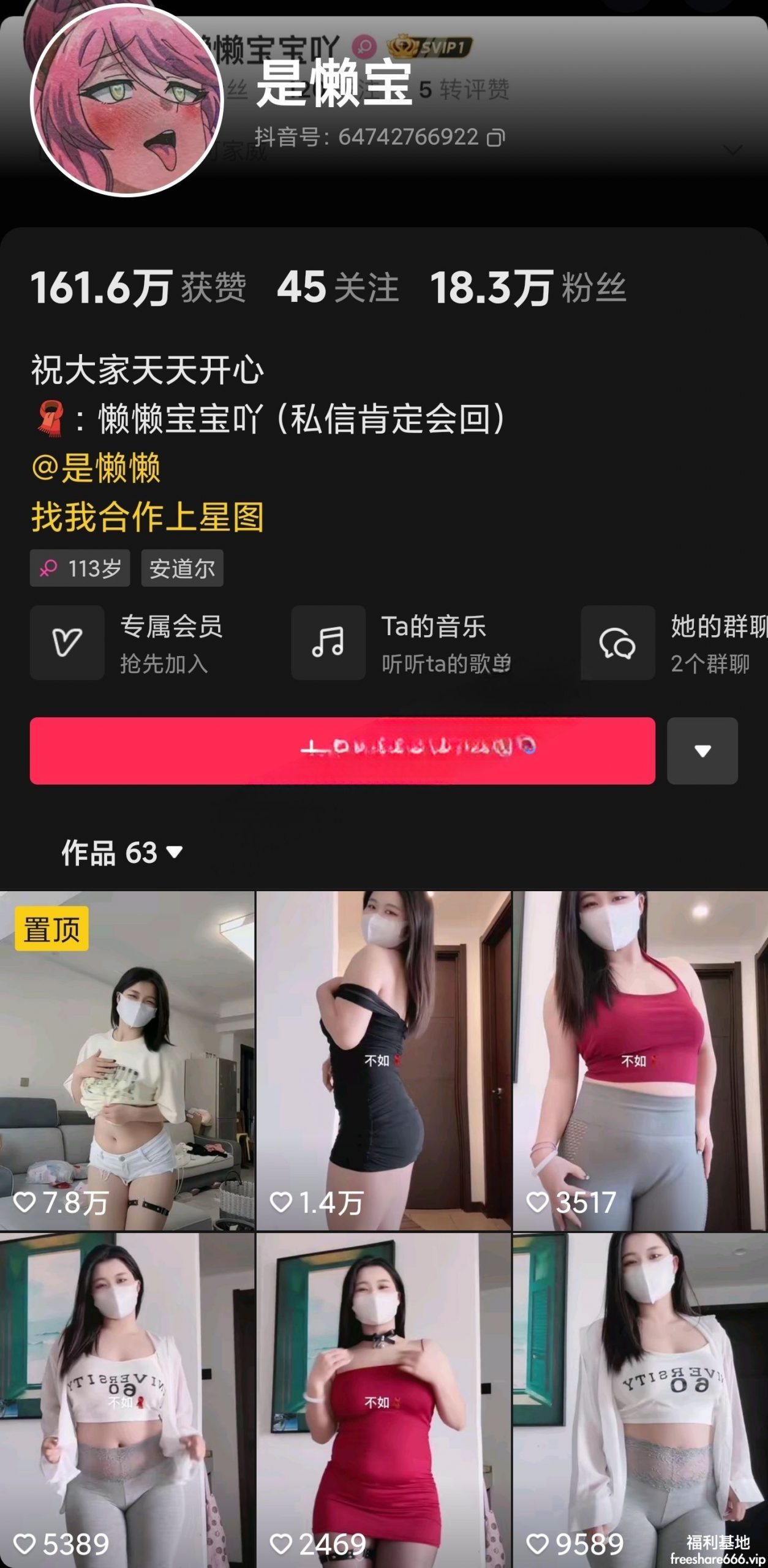
Task: Open the @是懒懒 mention link
Action: (96, 468)
